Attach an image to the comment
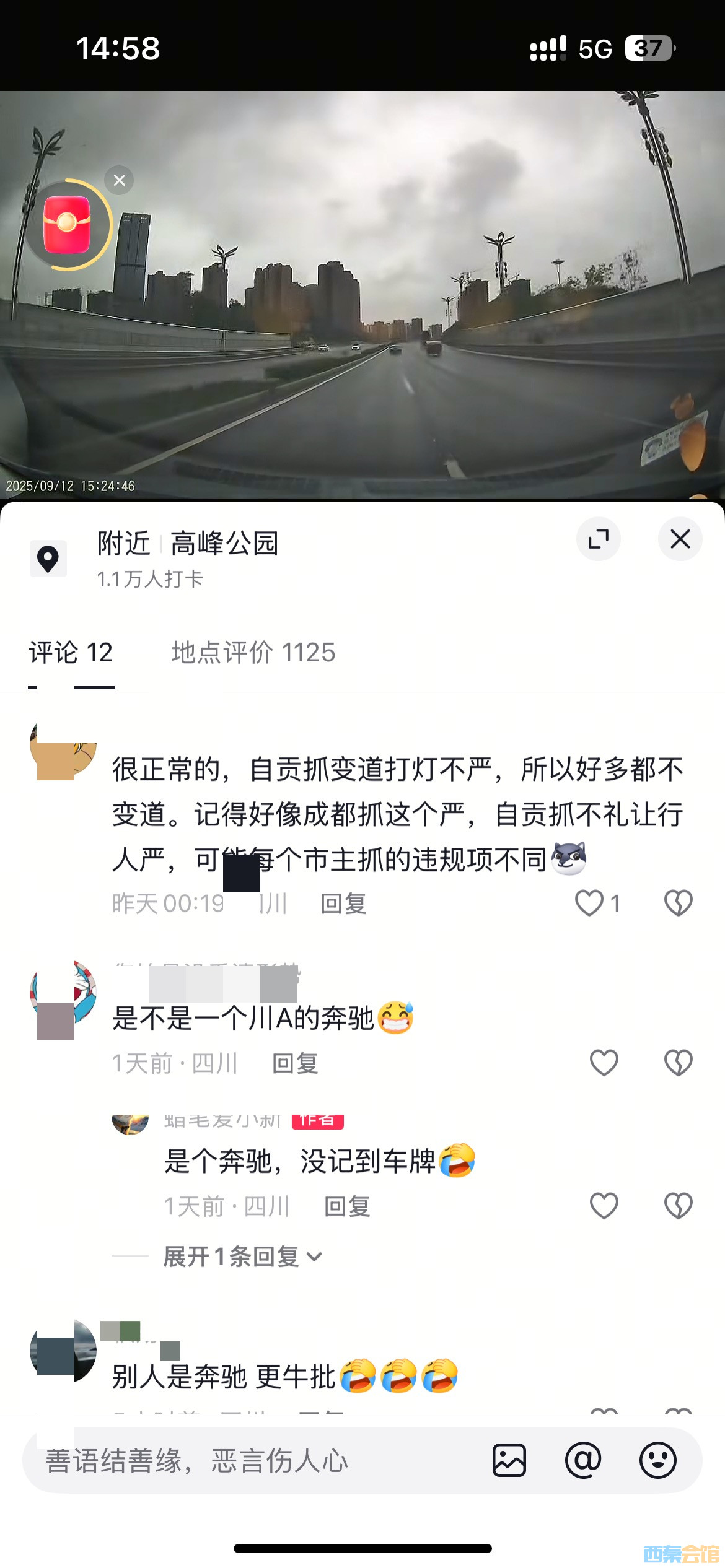Viewport: 725px width, 1568px height. click(x=509, y=1460)
